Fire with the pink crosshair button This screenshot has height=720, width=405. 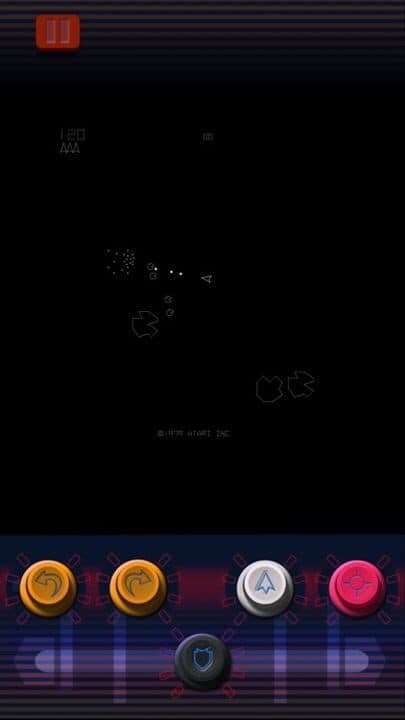click(x=357, y=588)
